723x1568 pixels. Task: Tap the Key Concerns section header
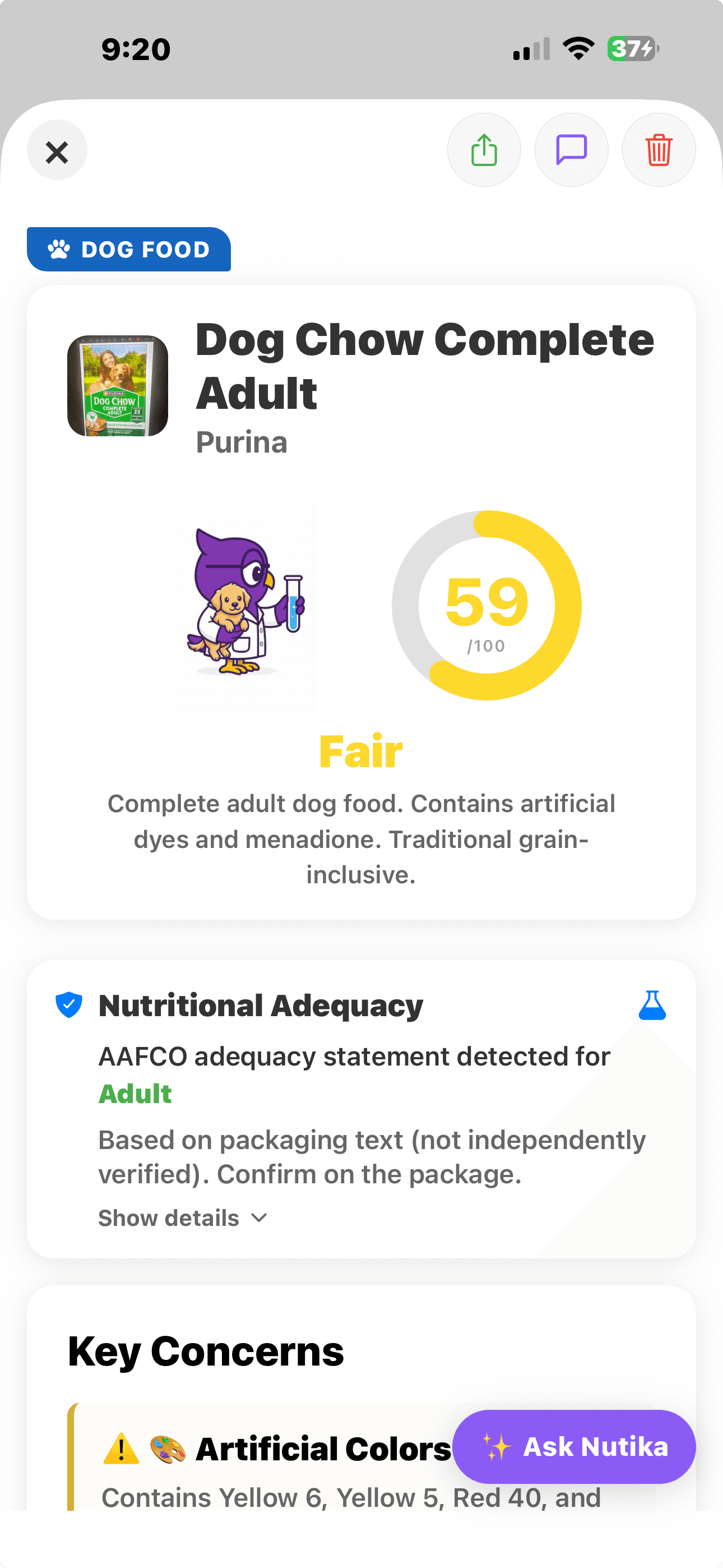pyautogui.click(x=206, y=1351)
